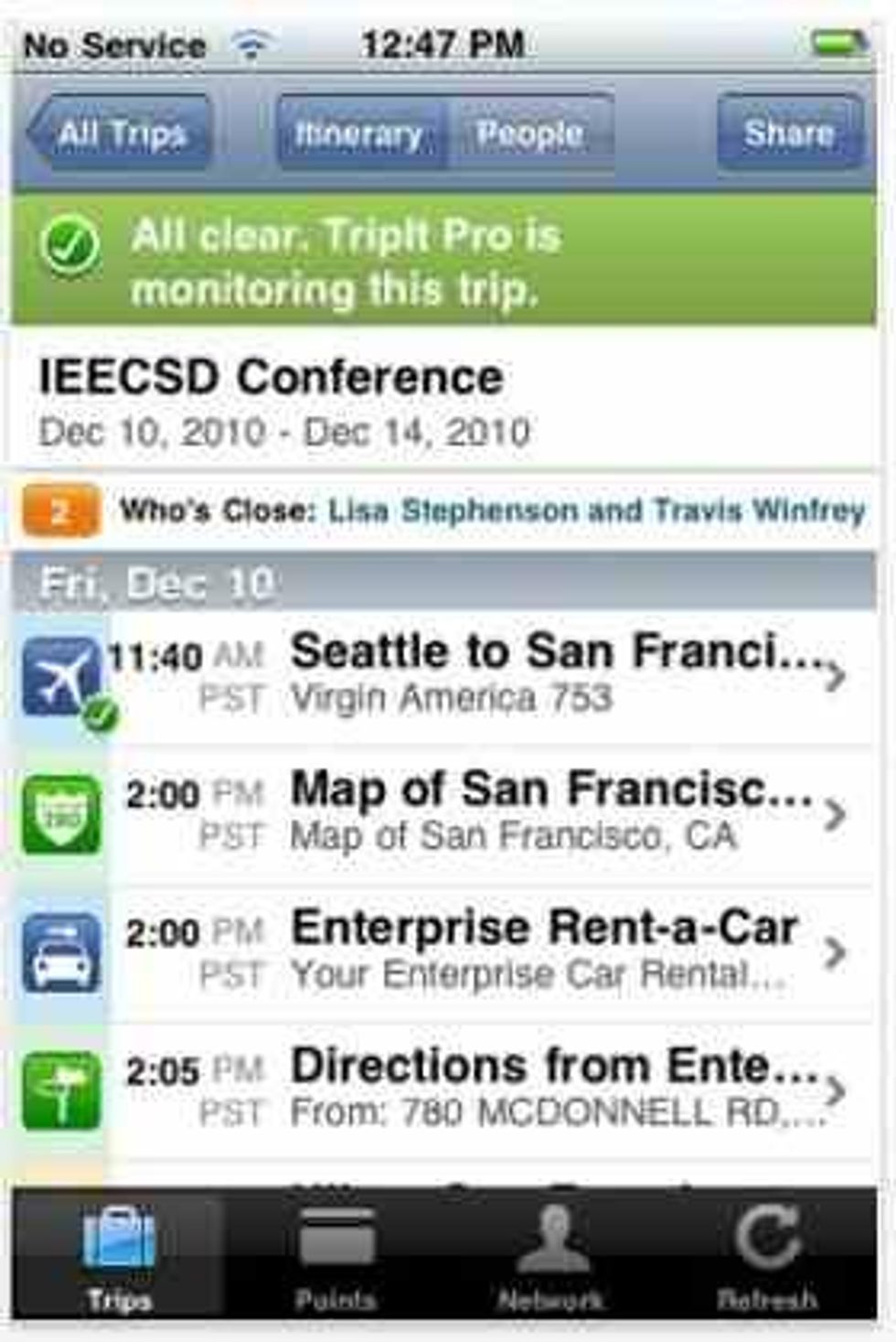Open Directions from Enterprise entry
The width and height of the screenshot is (896, 1342).
(475, 1089)
